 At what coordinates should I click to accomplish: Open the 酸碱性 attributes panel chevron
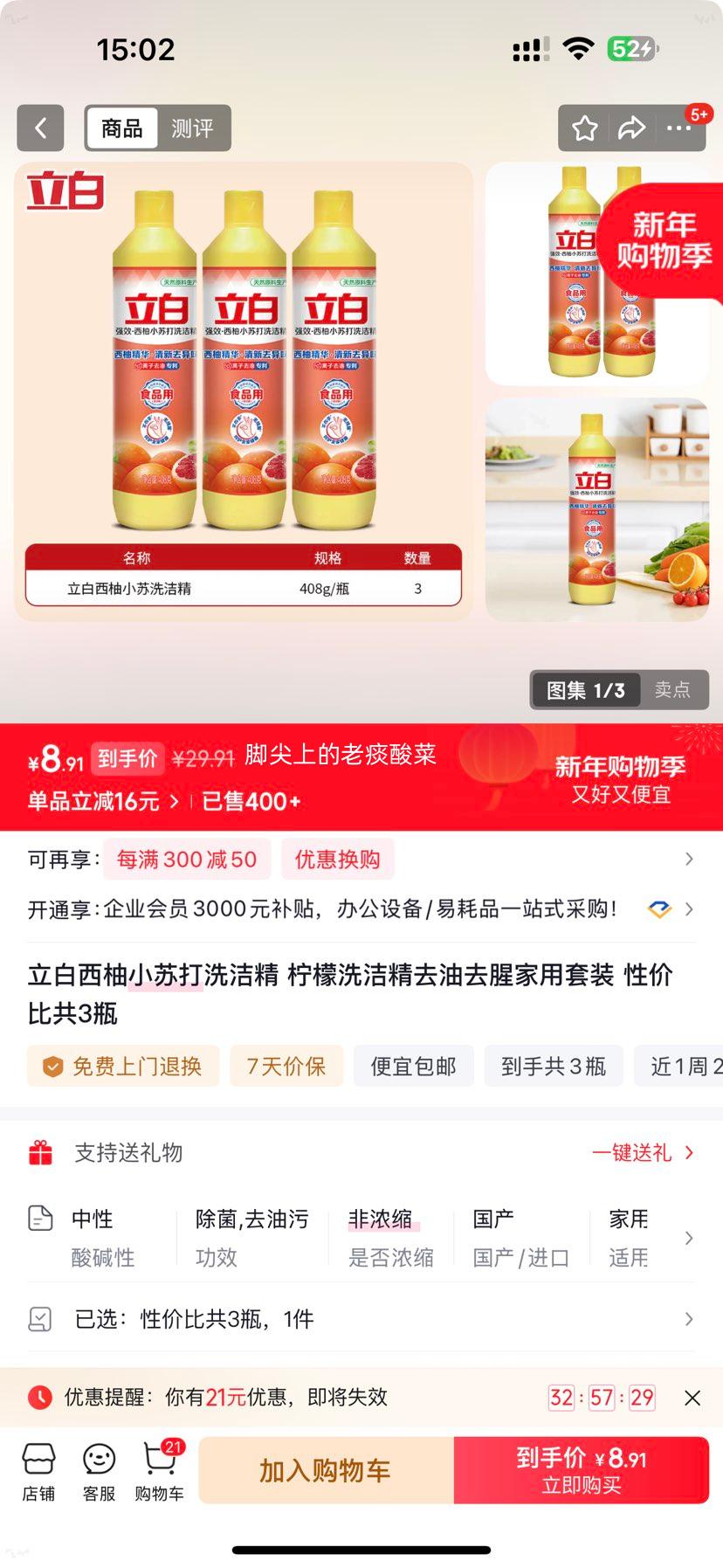tap(691, 1237)
